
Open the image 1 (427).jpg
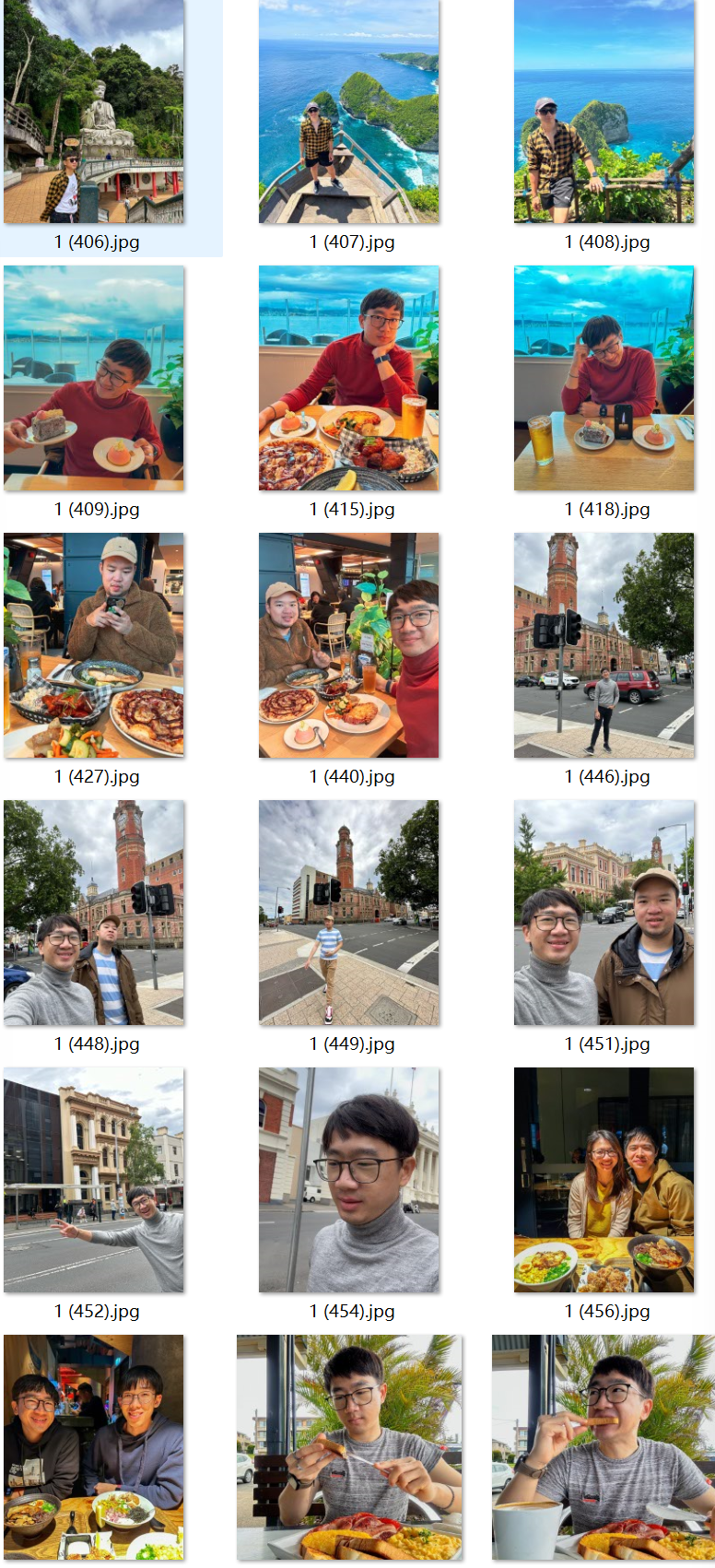[x=93, y=645]
